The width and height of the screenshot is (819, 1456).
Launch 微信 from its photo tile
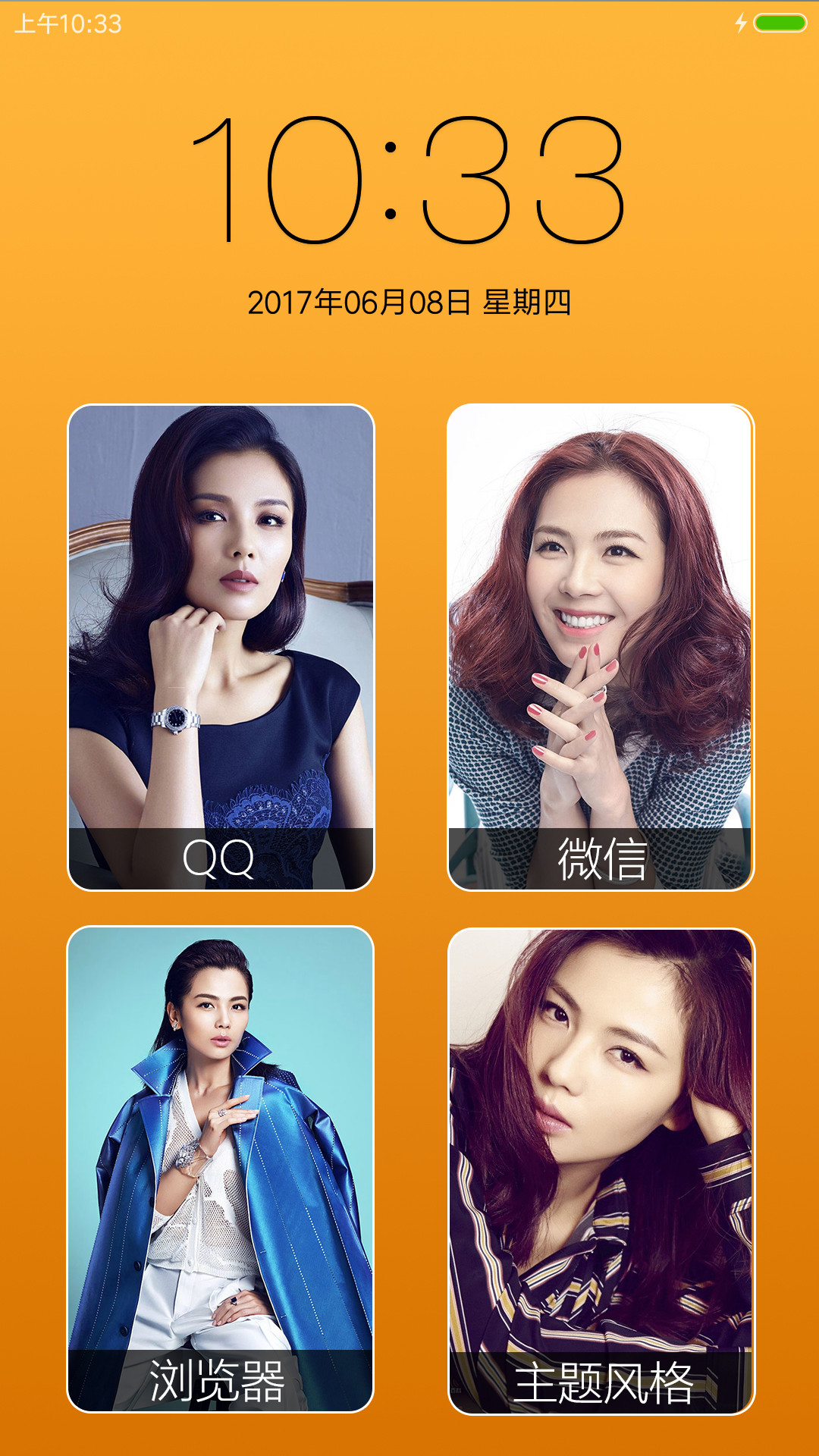pyautogui.click(x=601, y=648)
